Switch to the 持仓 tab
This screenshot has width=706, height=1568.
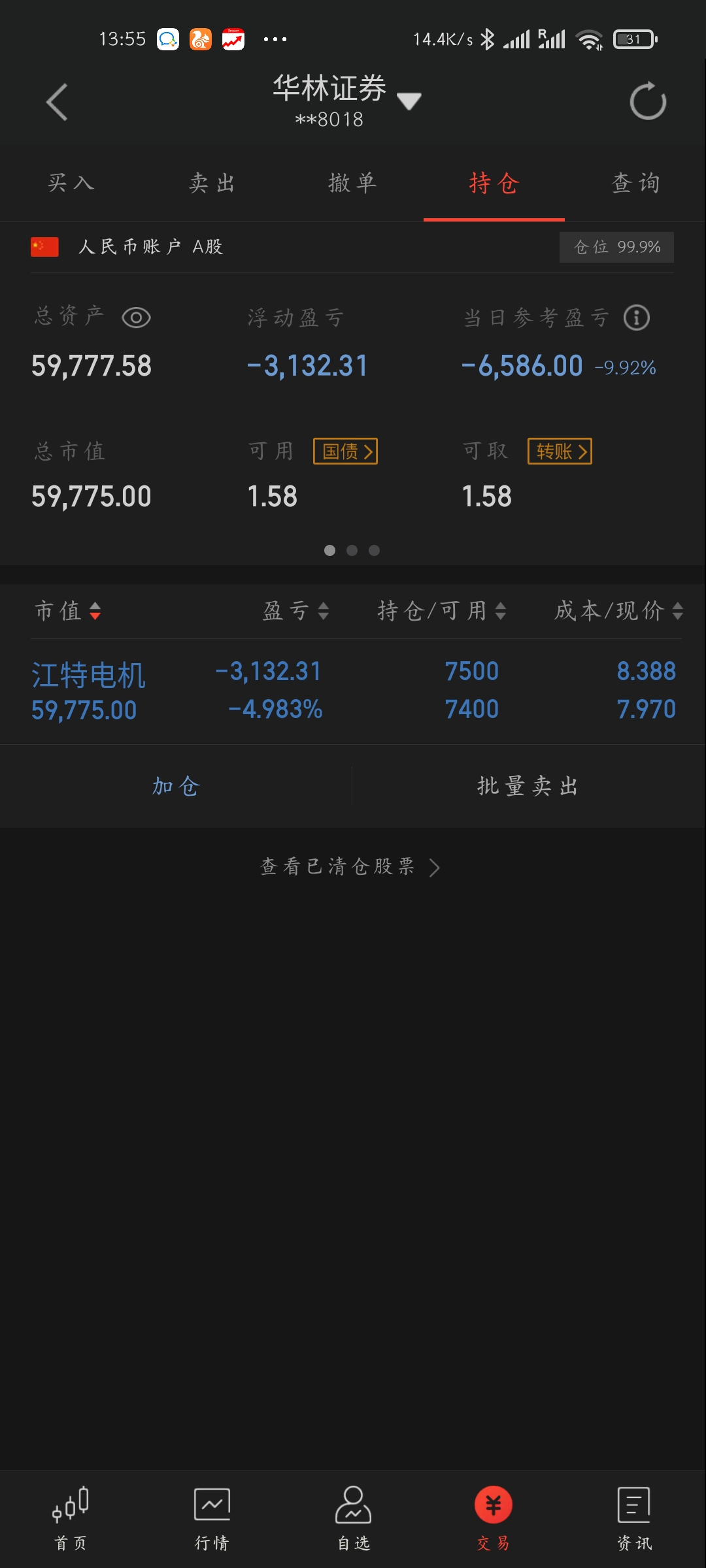494,184
